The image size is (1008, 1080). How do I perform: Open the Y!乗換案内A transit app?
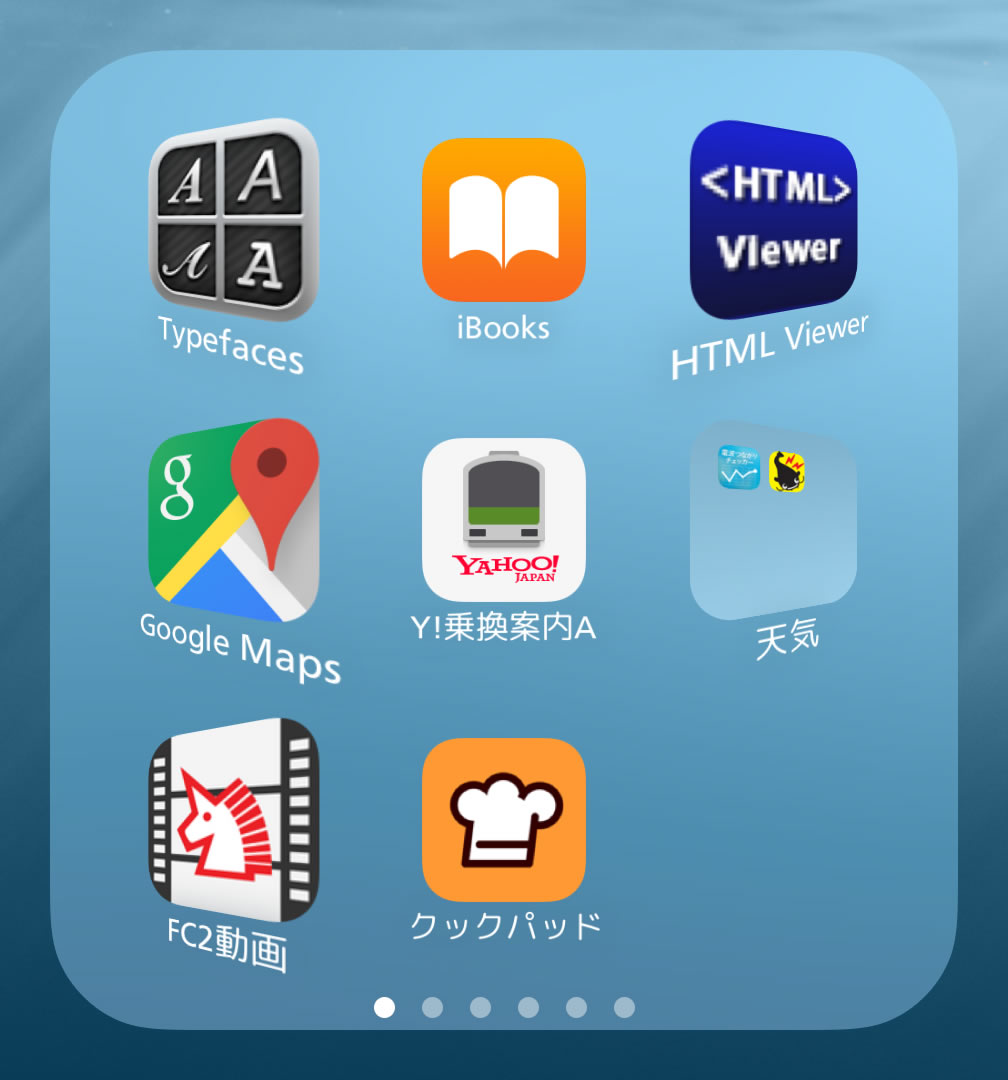[x=503, y=519]
